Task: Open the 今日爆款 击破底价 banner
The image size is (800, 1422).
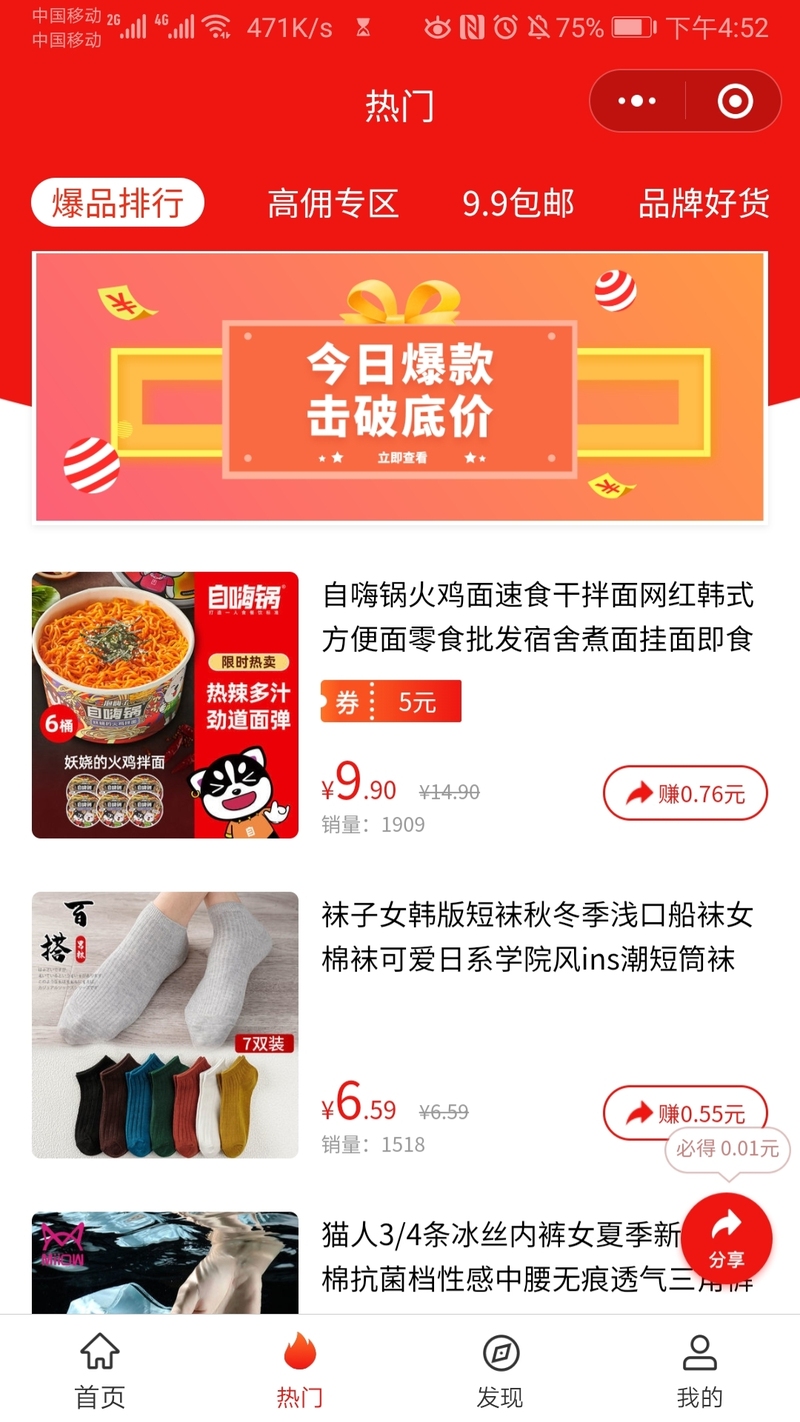Action: [400, 387]
